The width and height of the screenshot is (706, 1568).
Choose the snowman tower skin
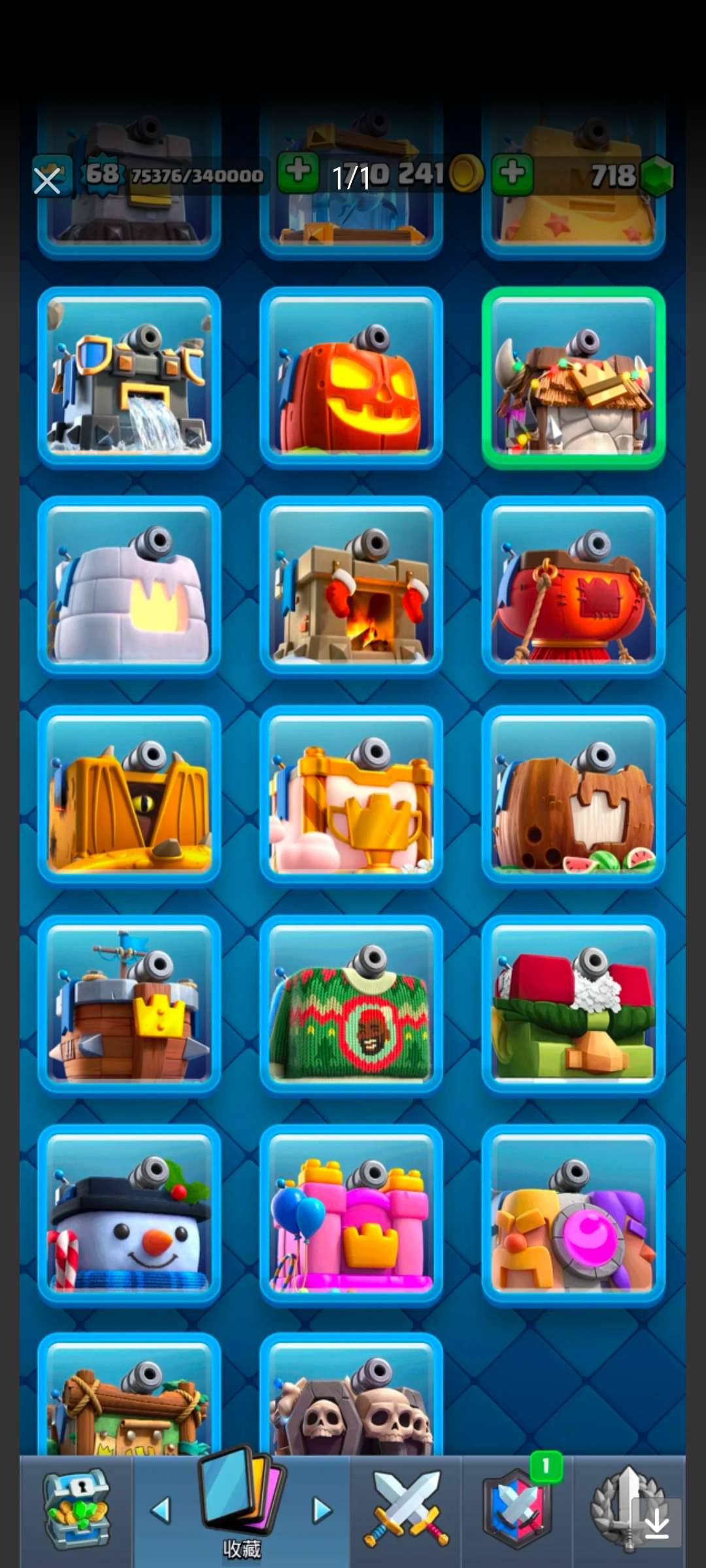click(x=129, y=1214)
